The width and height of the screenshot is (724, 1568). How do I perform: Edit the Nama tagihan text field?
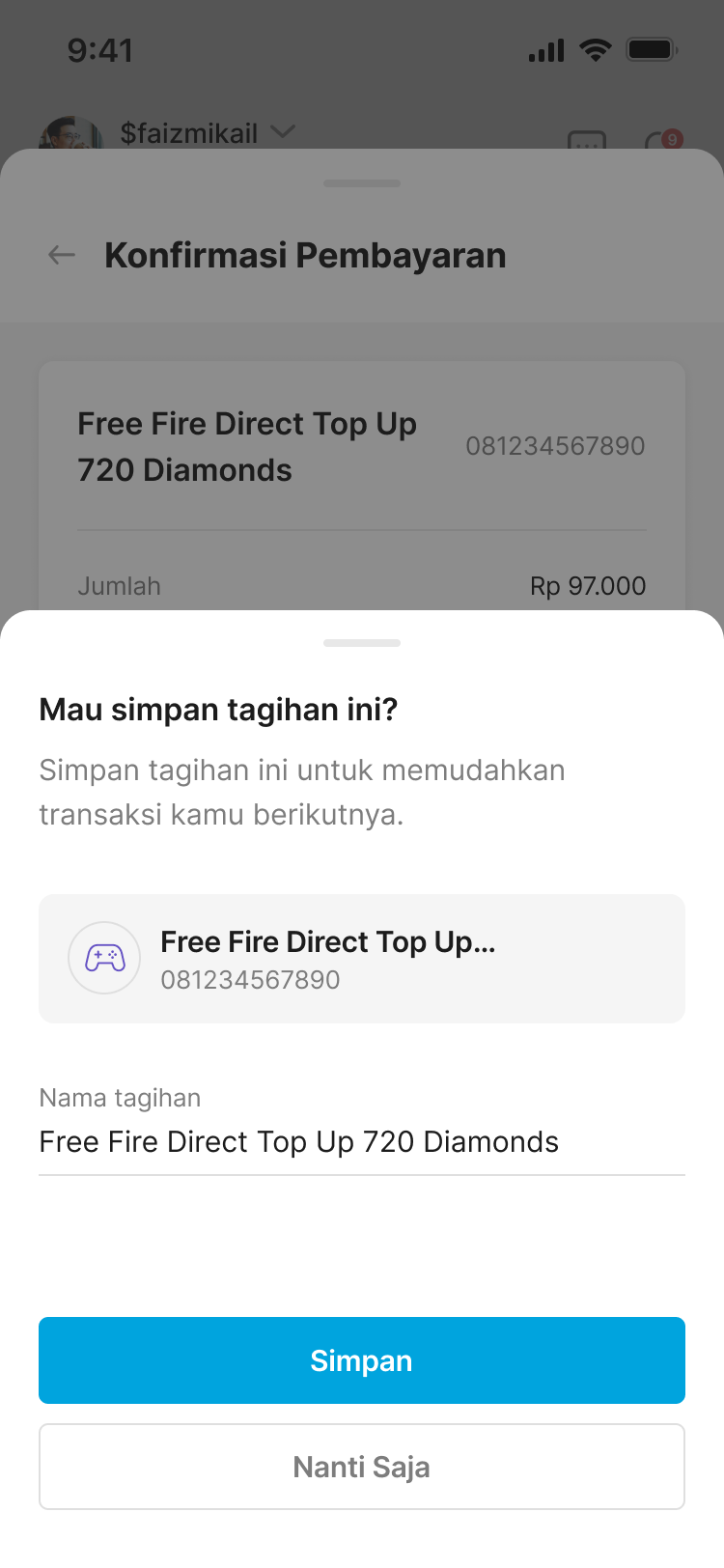click(x=361, y=1141)
